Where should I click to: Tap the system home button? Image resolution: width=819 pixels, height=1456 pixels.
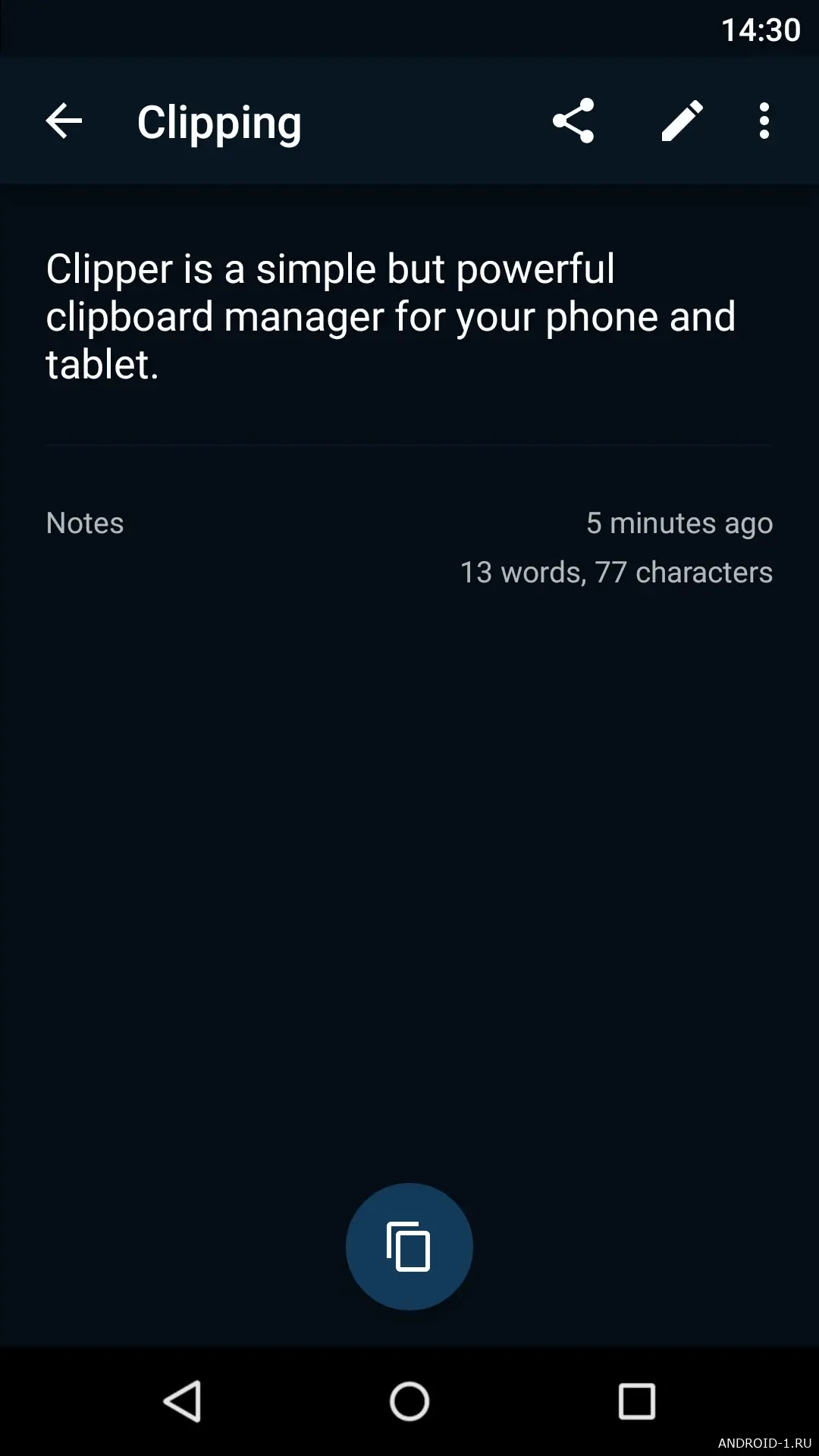click(x=409, y=1401)
